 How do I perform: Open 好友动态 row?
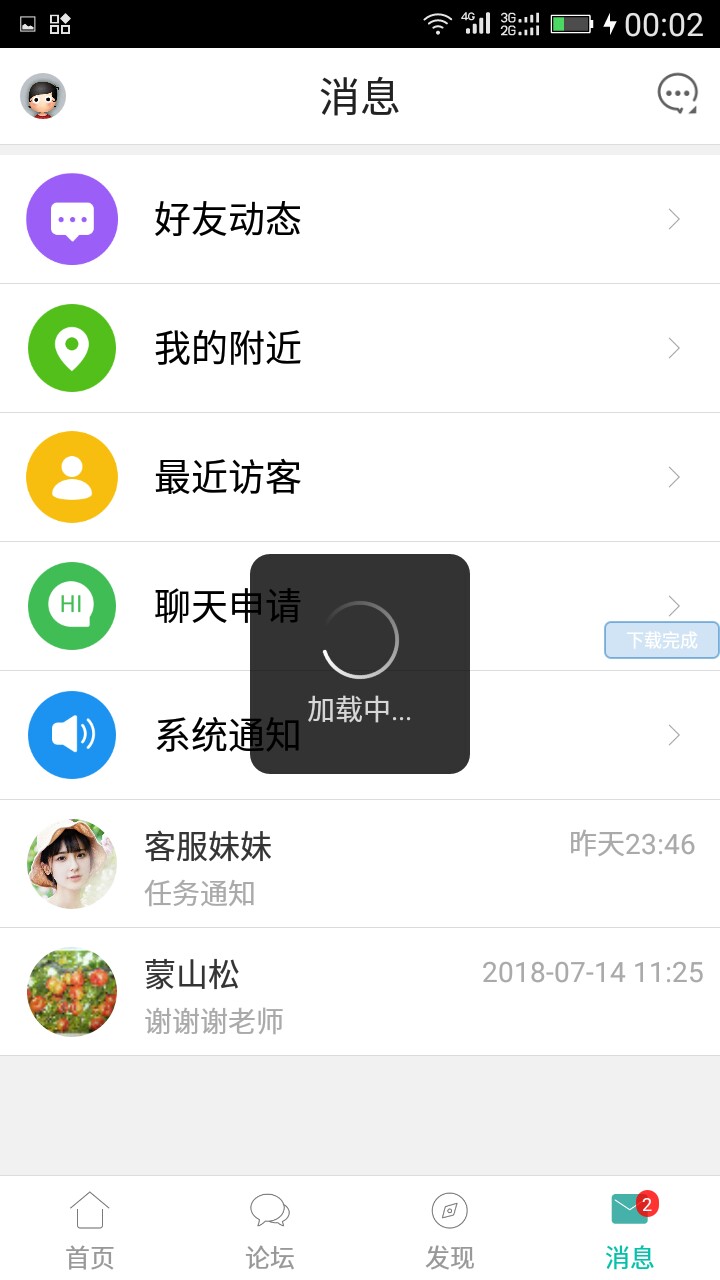click(x=360, y=219)
